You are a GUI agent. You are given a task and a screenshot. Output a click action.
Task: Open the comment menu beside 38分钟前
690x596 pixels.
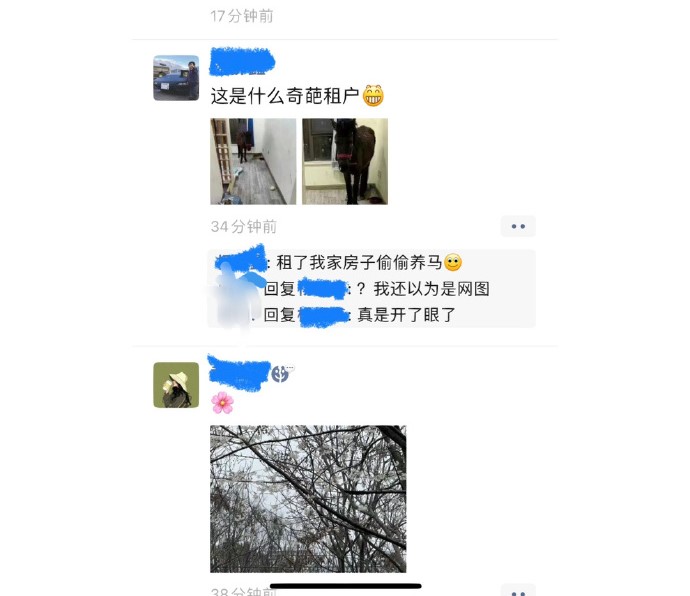(x=518, y=590)
